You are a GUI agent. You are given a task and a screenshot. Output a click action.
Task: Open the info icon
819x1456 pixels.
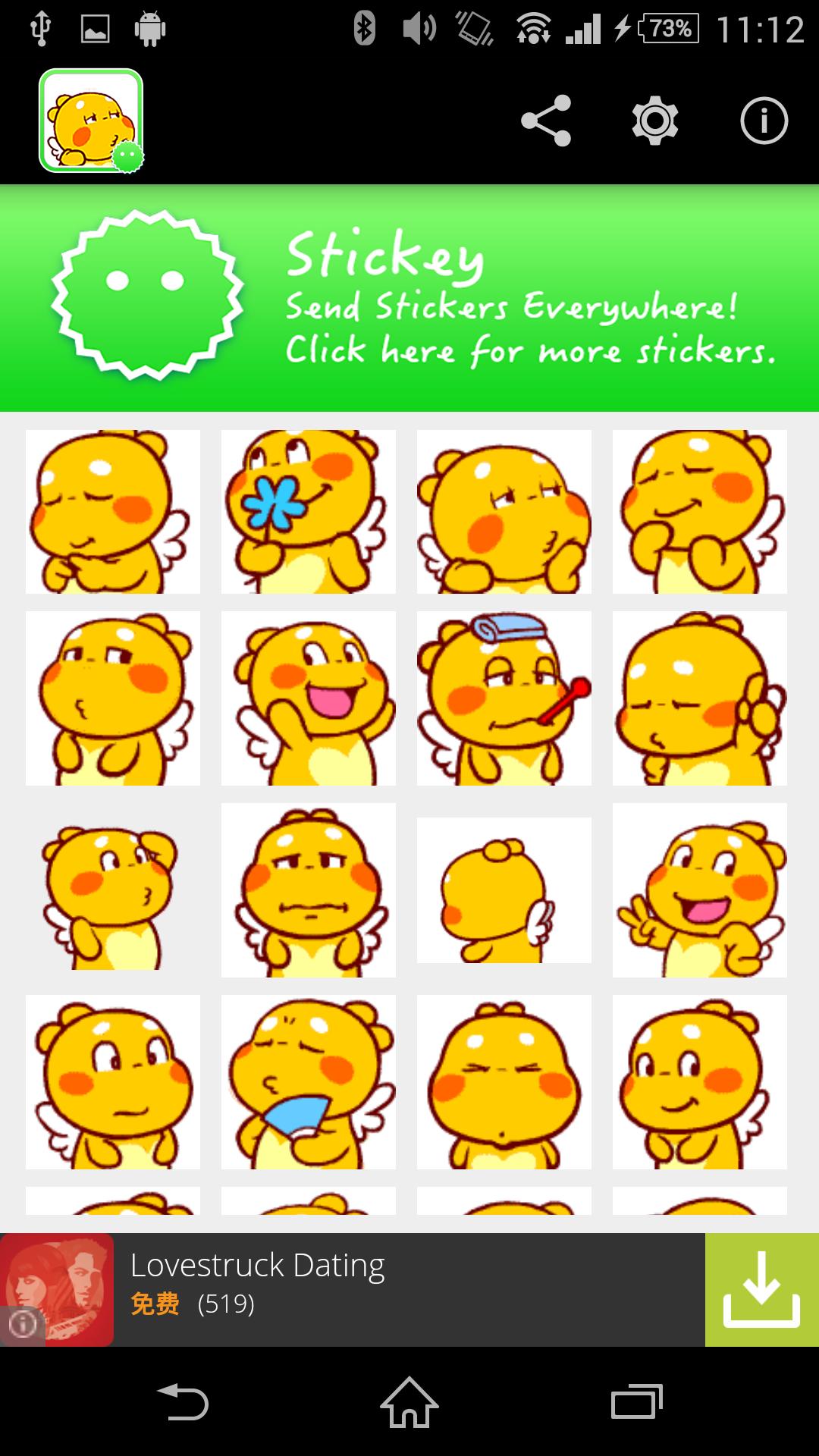point(764,121)
